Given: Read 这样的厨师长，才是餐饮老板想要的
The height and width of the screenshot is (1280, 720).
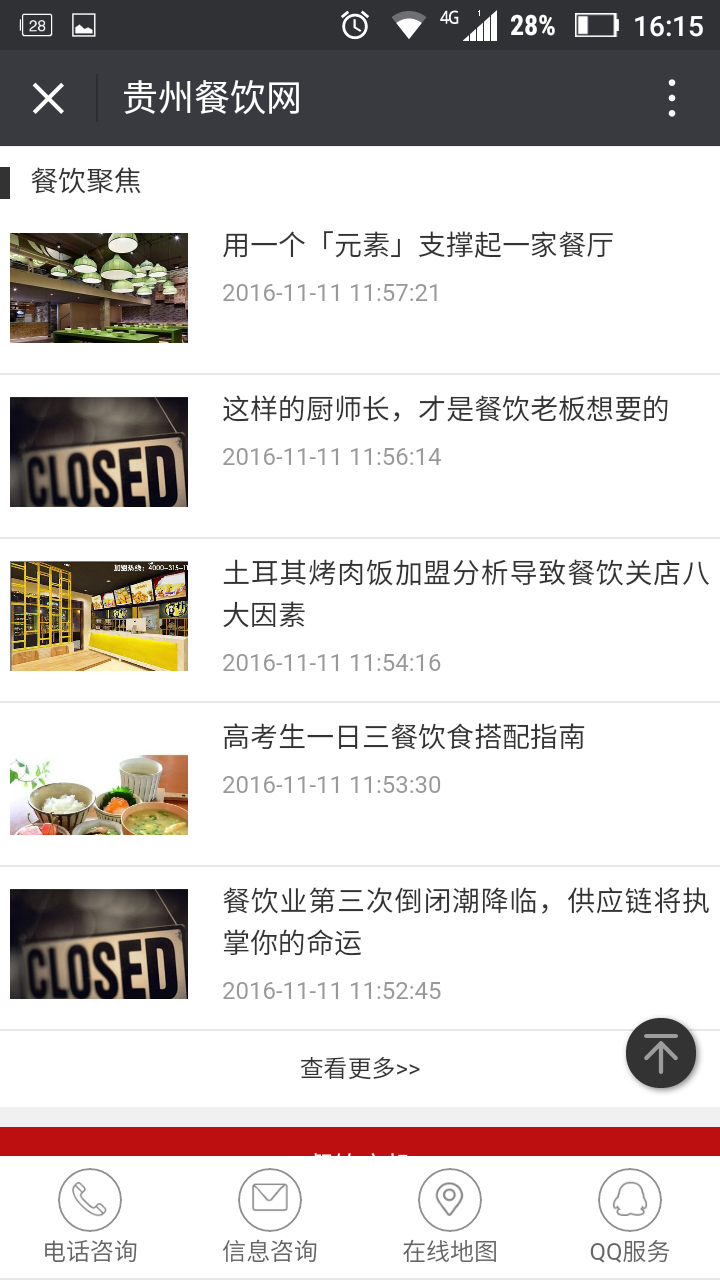Looking at the screenshot, I should click(445, 409).
